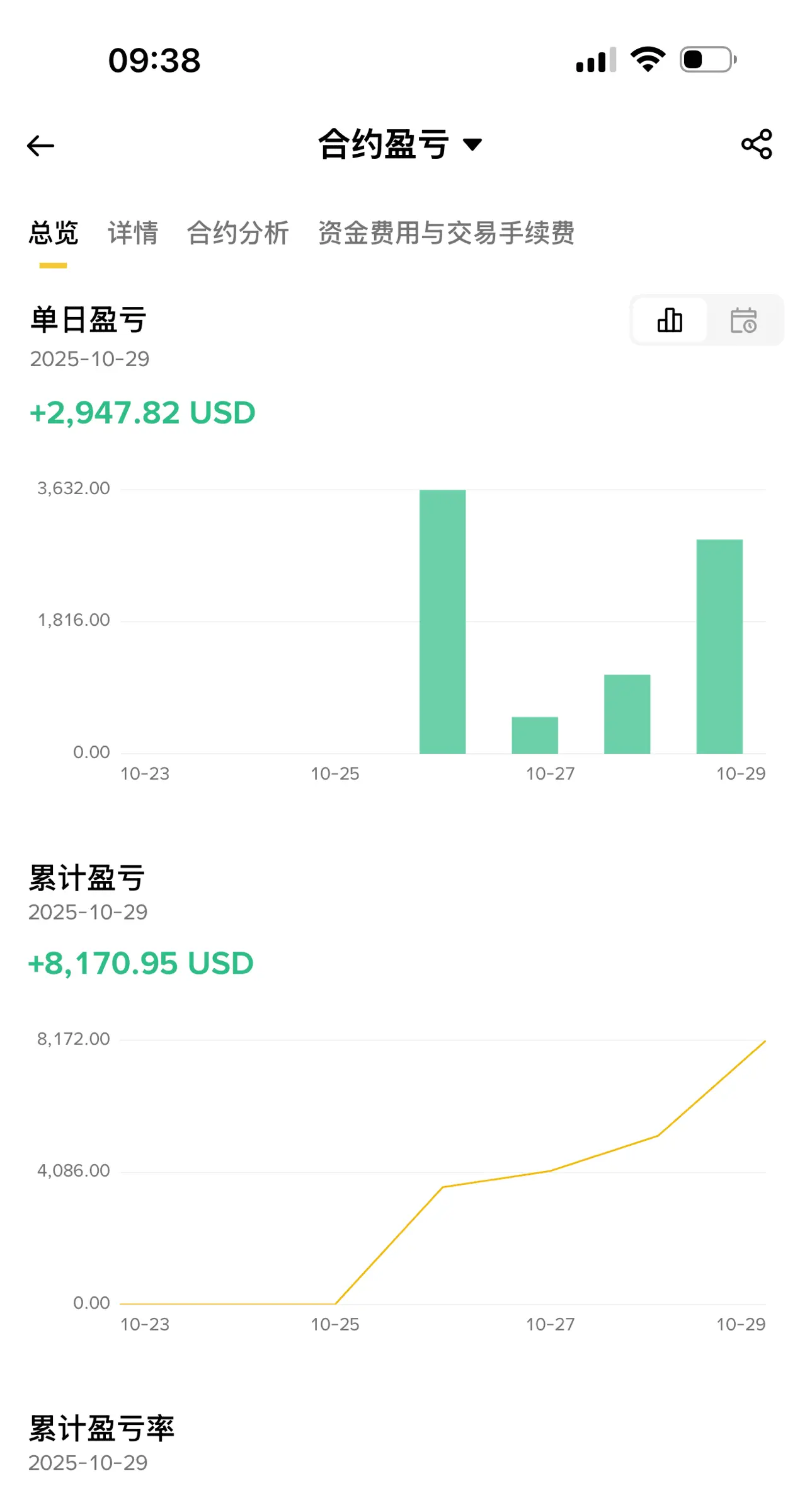Switch to the 详情 tab
812x1500 pixels.
pos(132,233)
